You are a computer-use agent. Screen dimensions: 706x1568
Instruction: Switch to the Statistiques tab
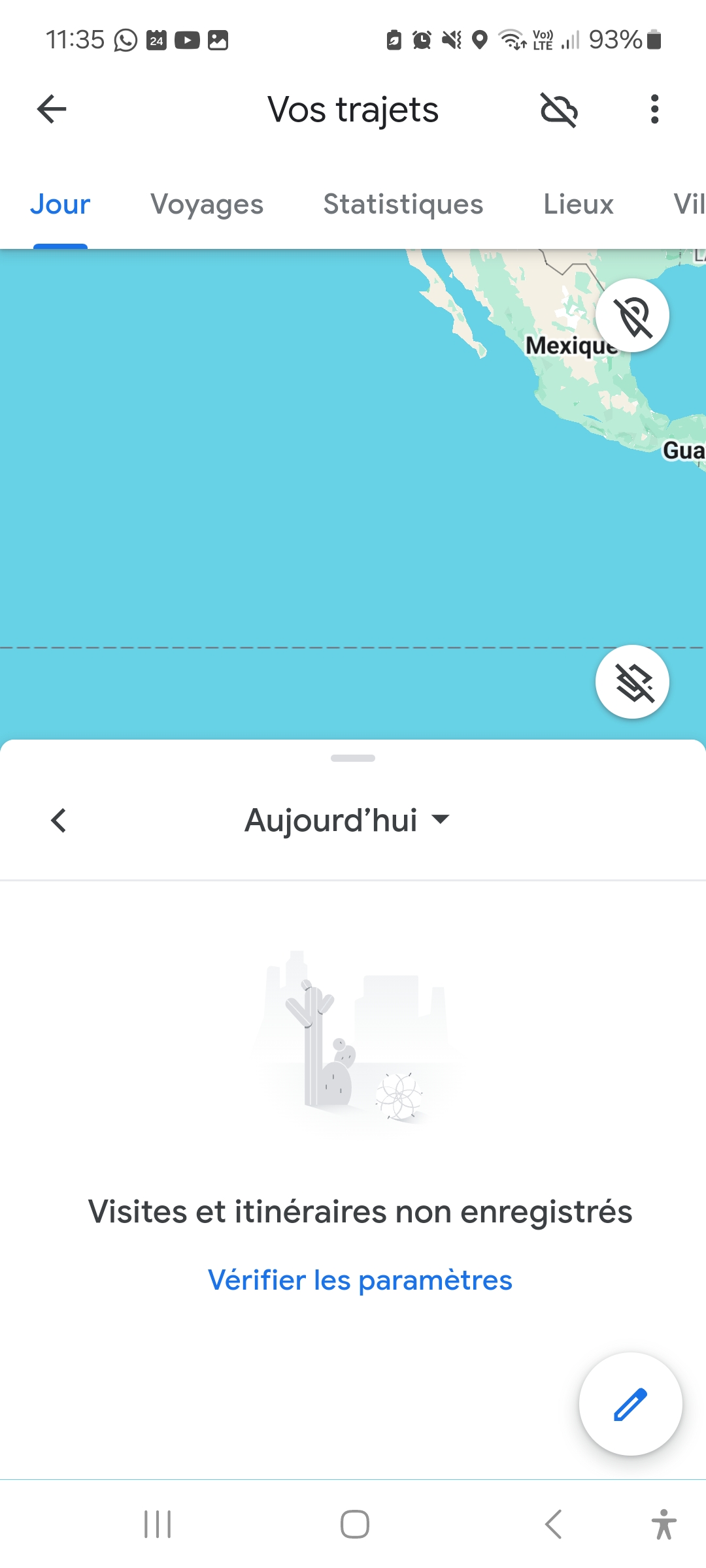coord(403,204)
